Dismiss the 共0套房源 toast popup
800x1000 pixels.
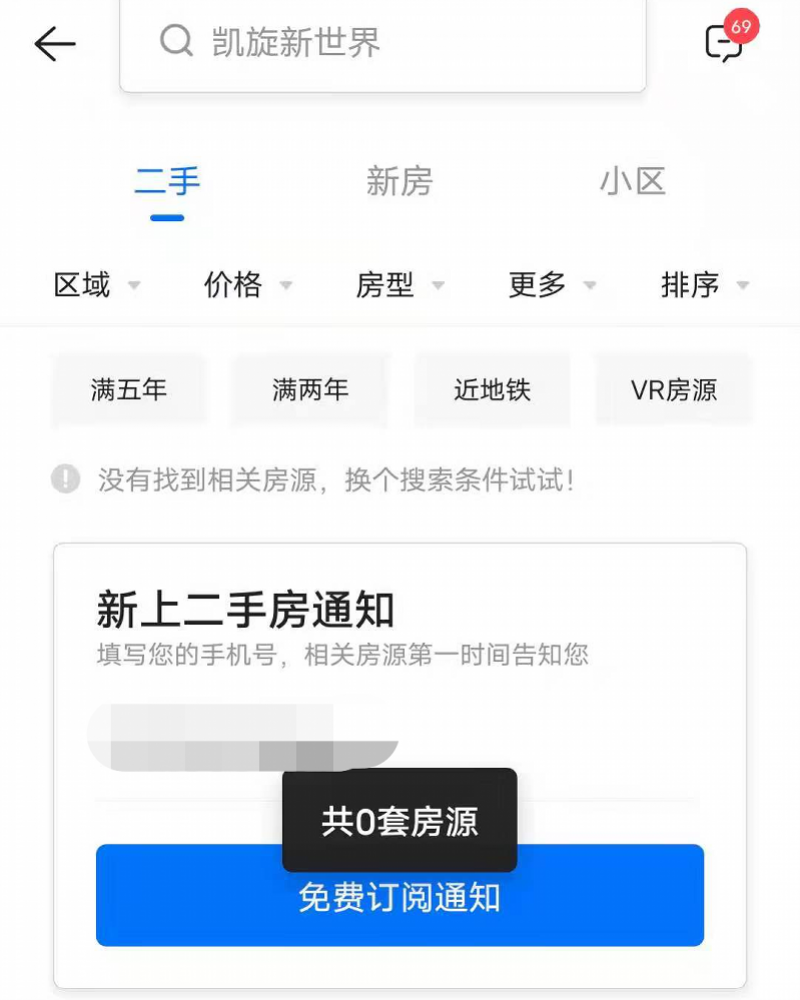400,820
